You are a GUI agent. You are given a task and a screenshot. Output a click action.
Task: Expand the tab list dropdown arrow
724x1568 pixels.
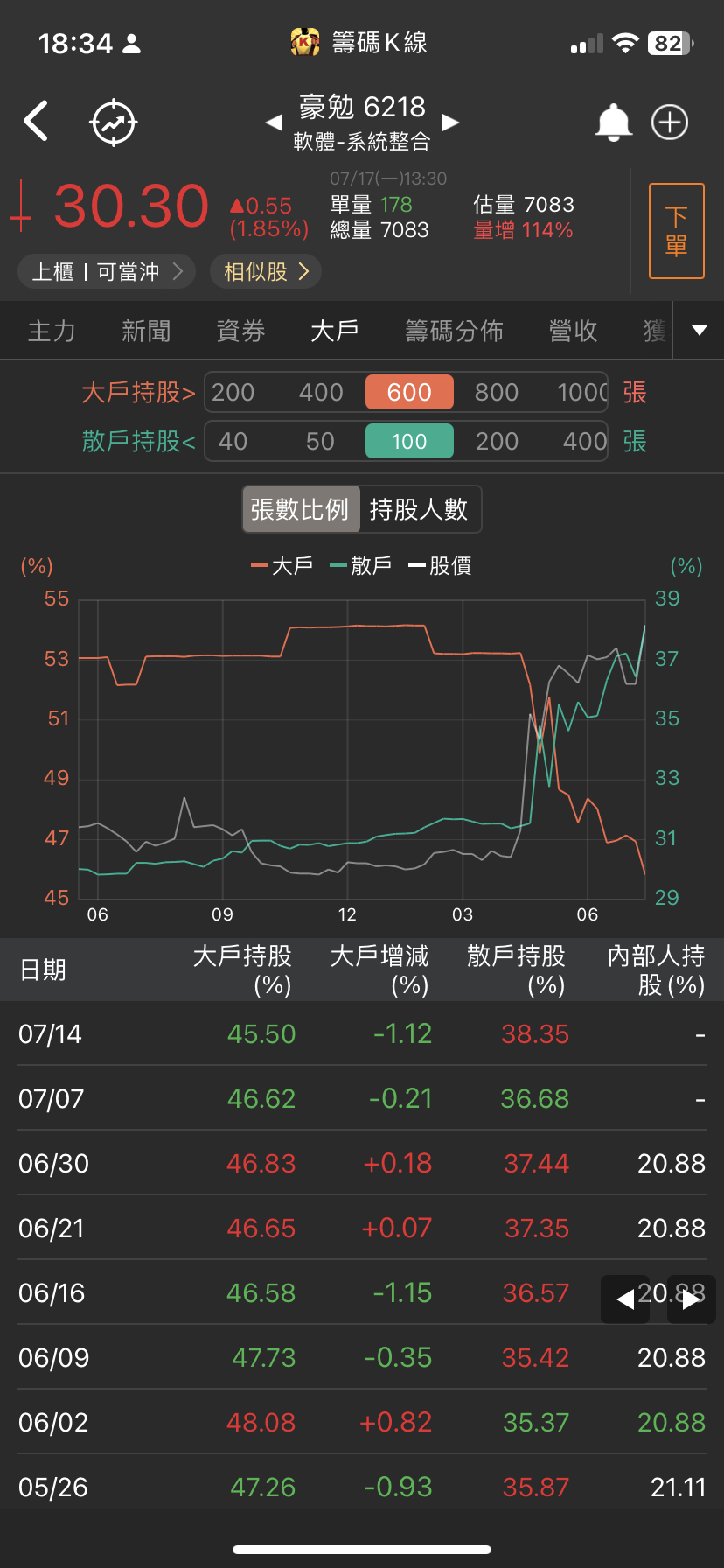(x=699, y=331)
